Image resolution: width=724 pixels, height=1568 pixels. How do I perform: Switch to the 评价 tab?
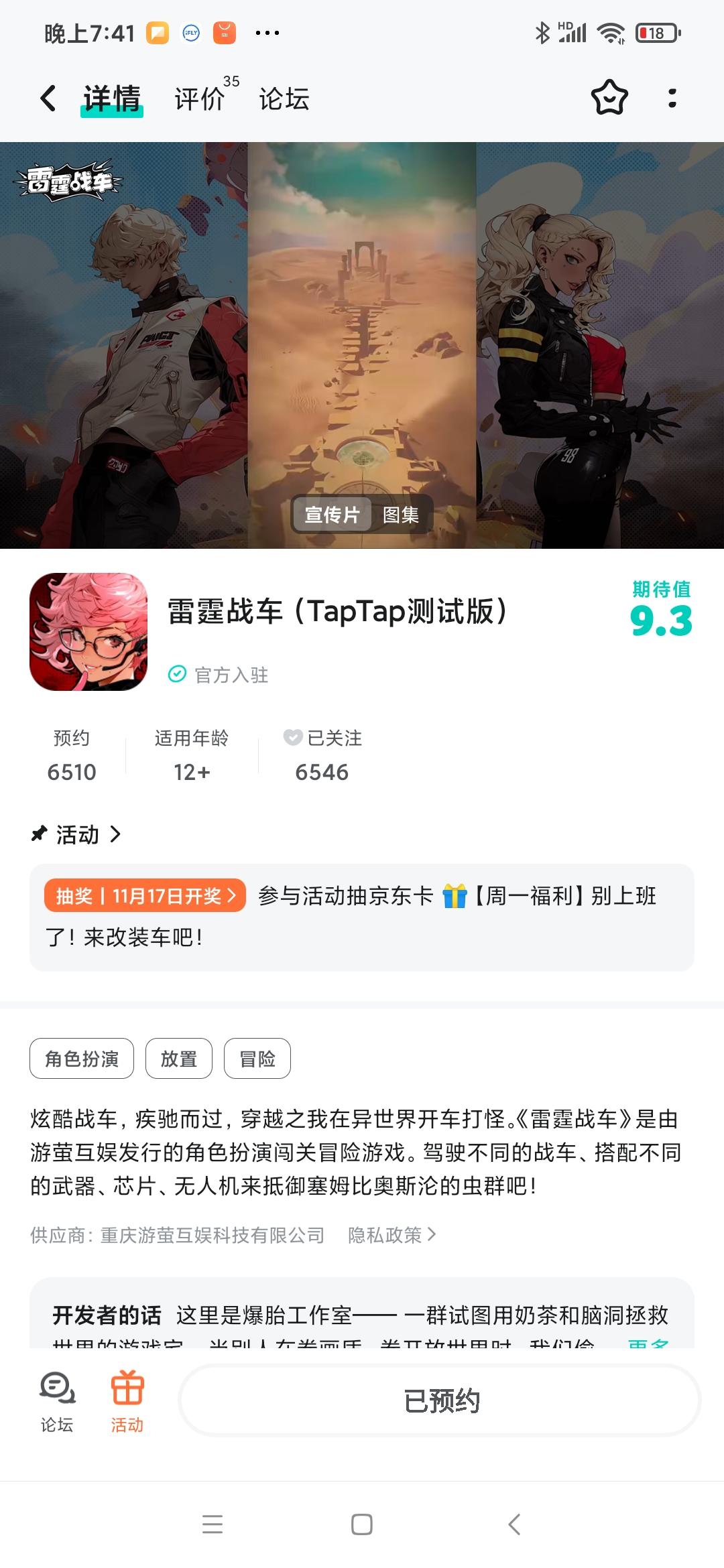tap(198, 98)
